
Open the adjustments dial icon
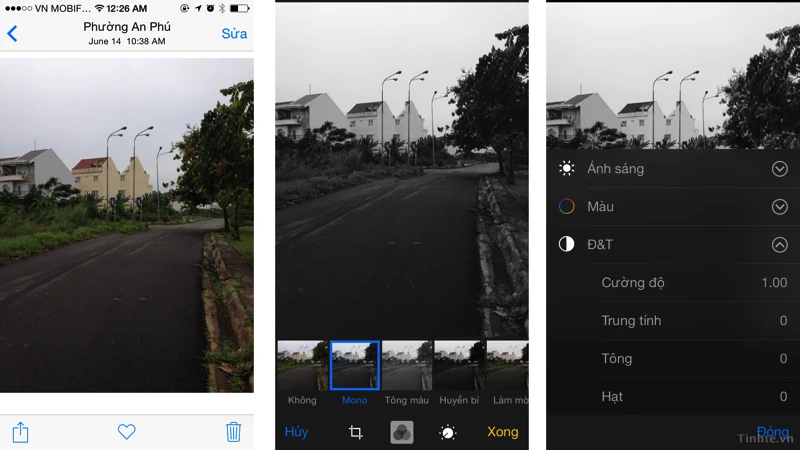point(448,432)
